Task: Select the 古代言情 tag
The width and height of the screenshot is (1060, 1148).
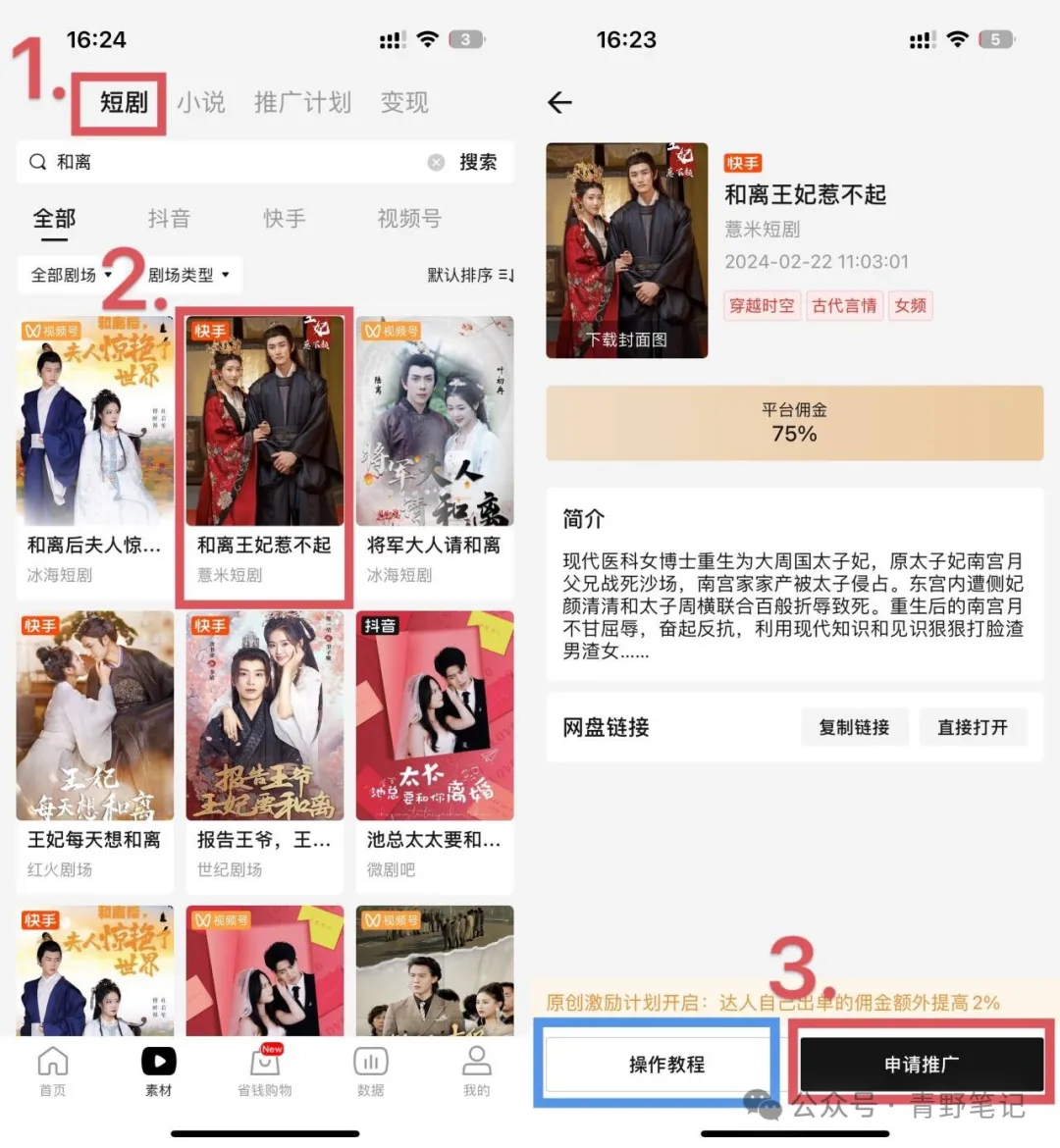Action: click(x=845, y=305)
